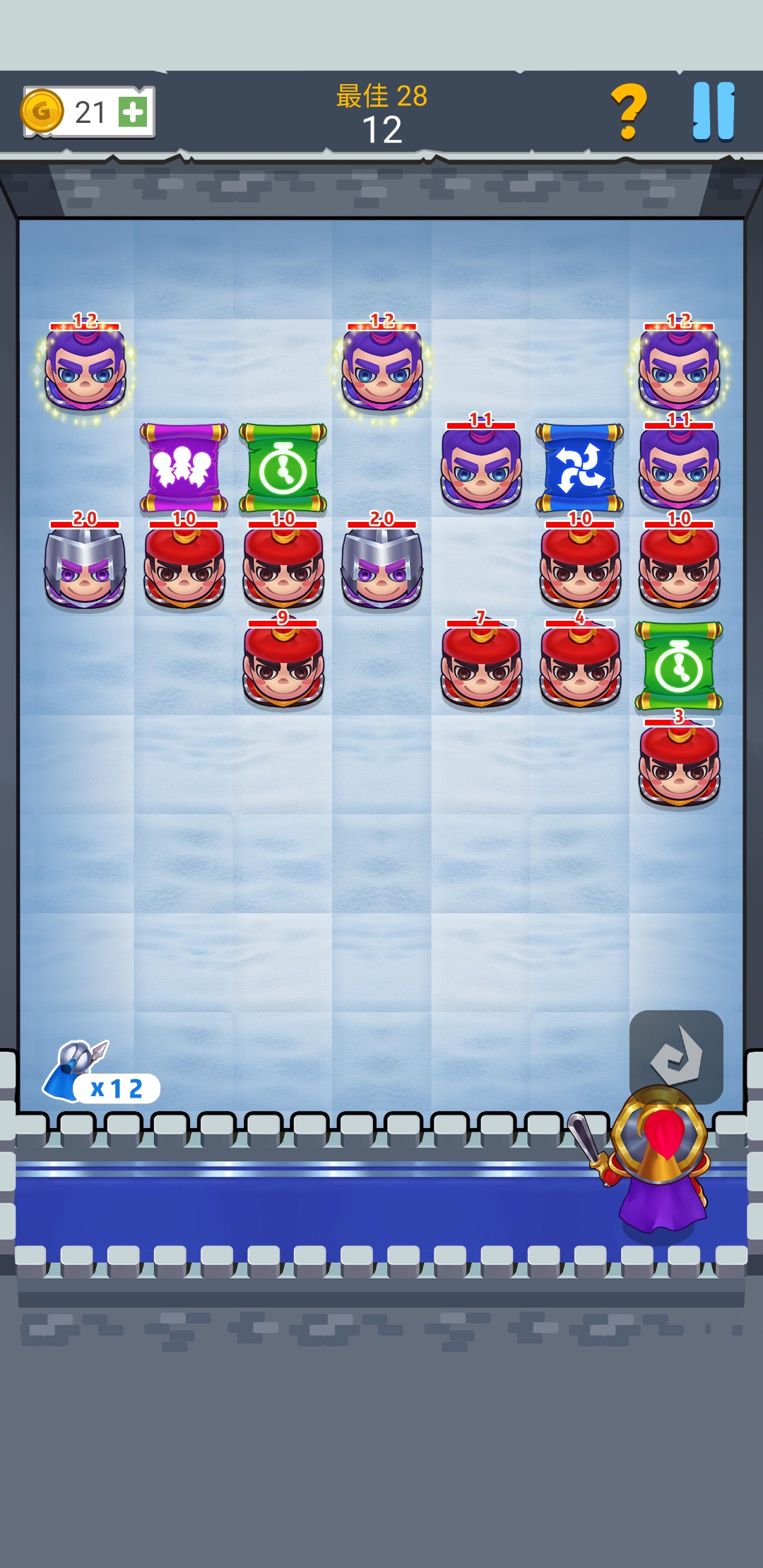Open the help question mark
Image resolution: width=763 pixels, height=1568 pixels.
pyautogui.click(x=628, y=112)
